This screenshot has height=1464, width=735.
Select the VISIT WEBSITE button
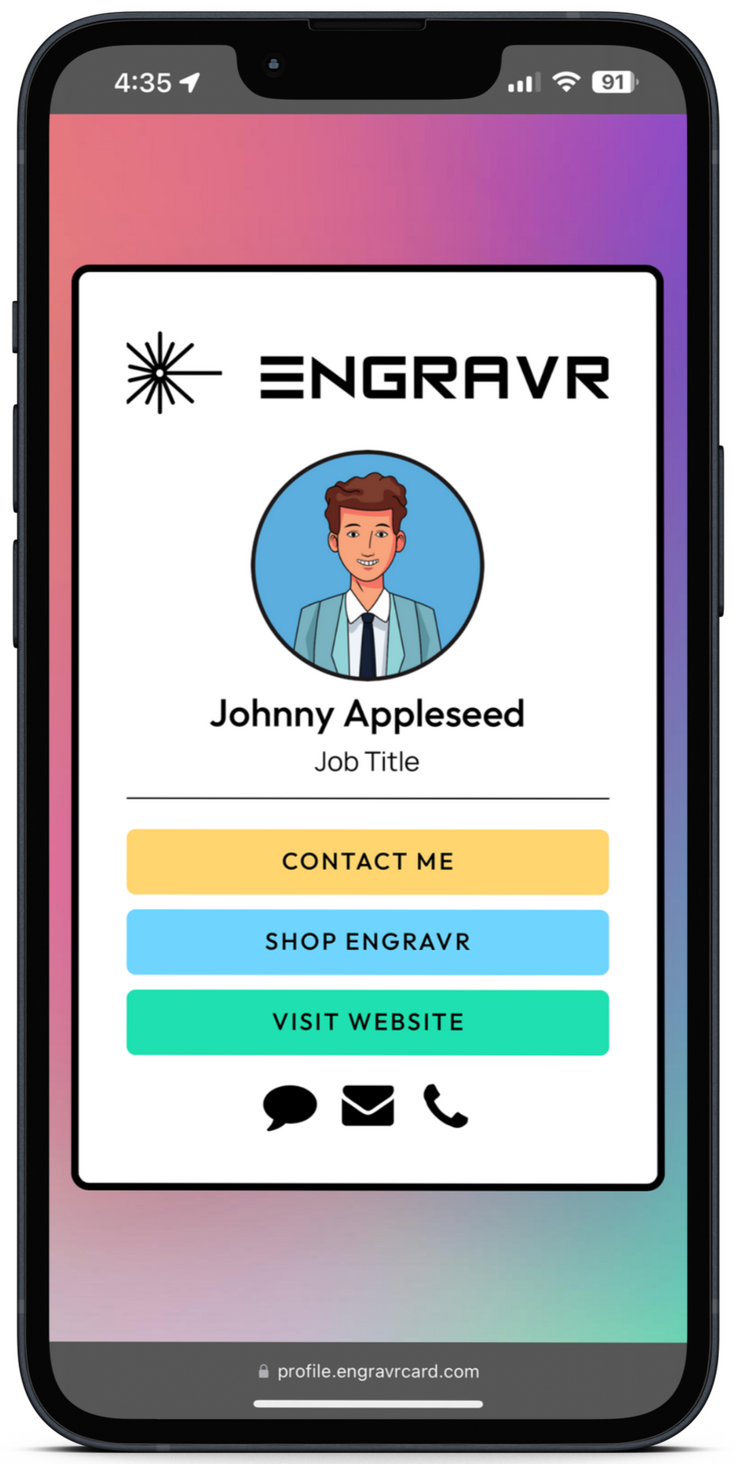point(367,1022)
